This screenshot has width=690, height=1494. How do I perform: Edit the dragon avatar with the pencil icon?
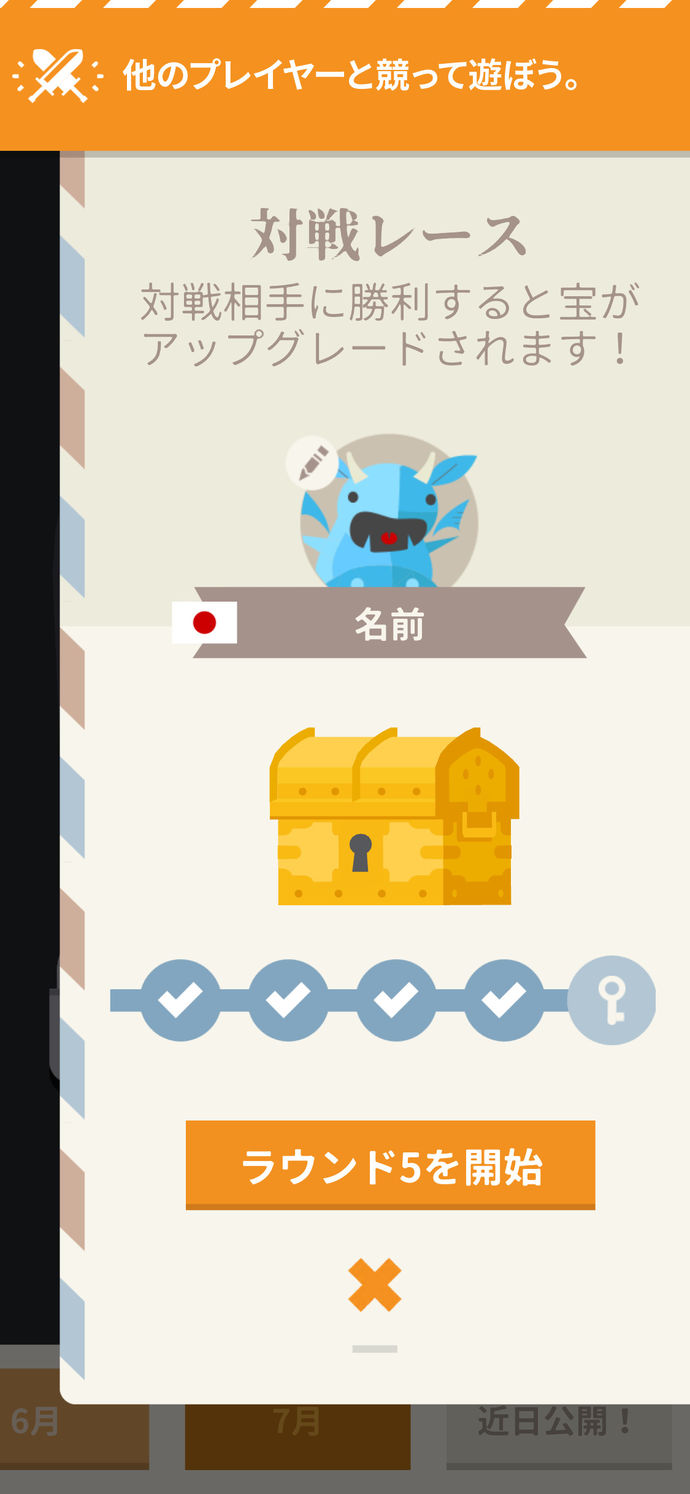(312, 463)
